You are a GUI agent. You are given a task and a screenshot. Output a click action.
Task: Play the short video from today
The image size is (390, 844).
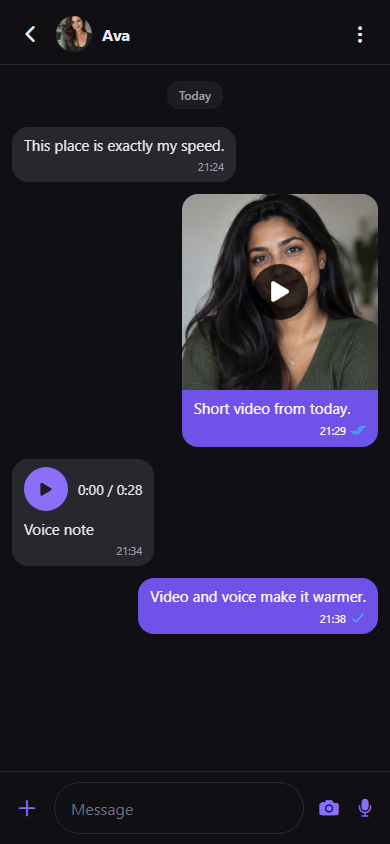click(x=280, y=292)
